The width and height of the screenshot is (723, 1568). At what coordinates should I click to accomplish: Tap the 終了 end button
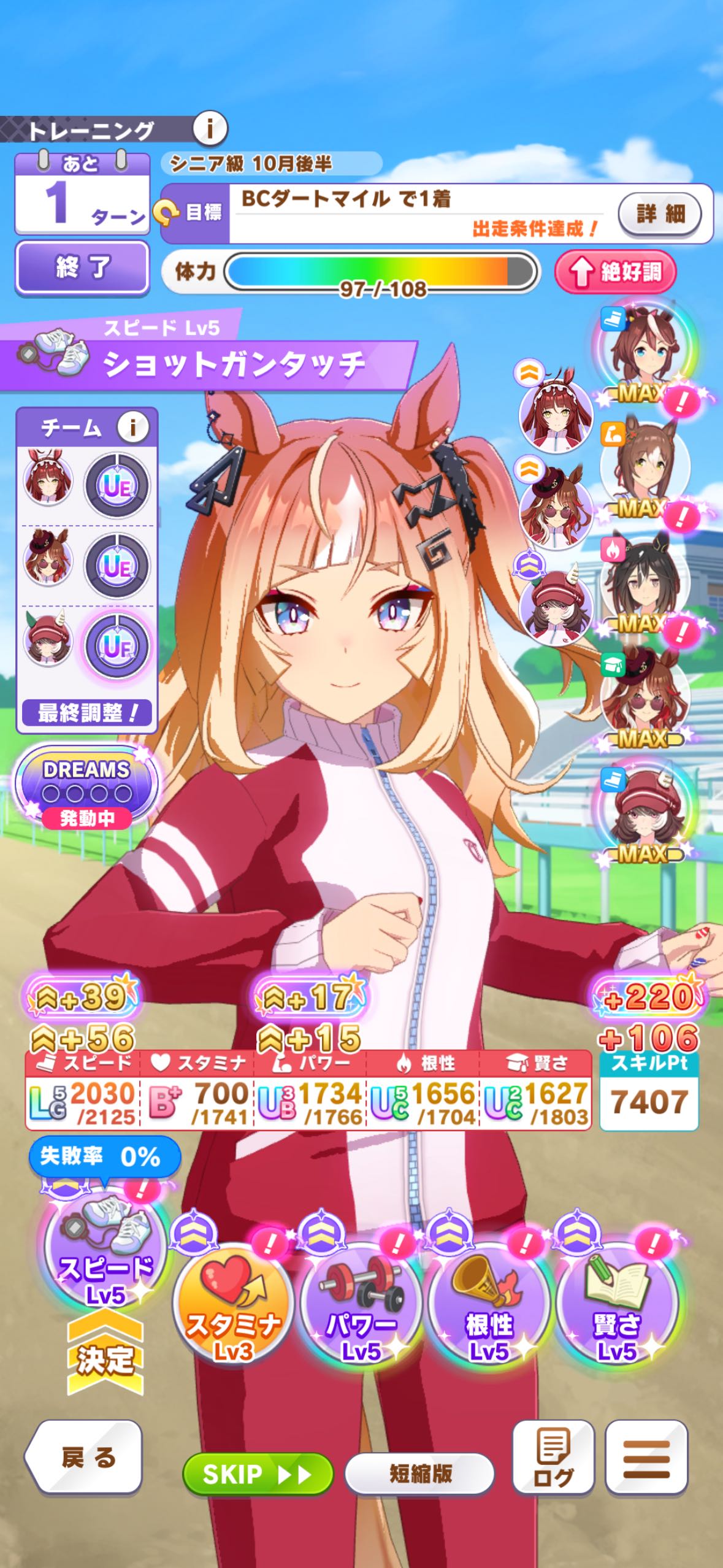[82, 267]
